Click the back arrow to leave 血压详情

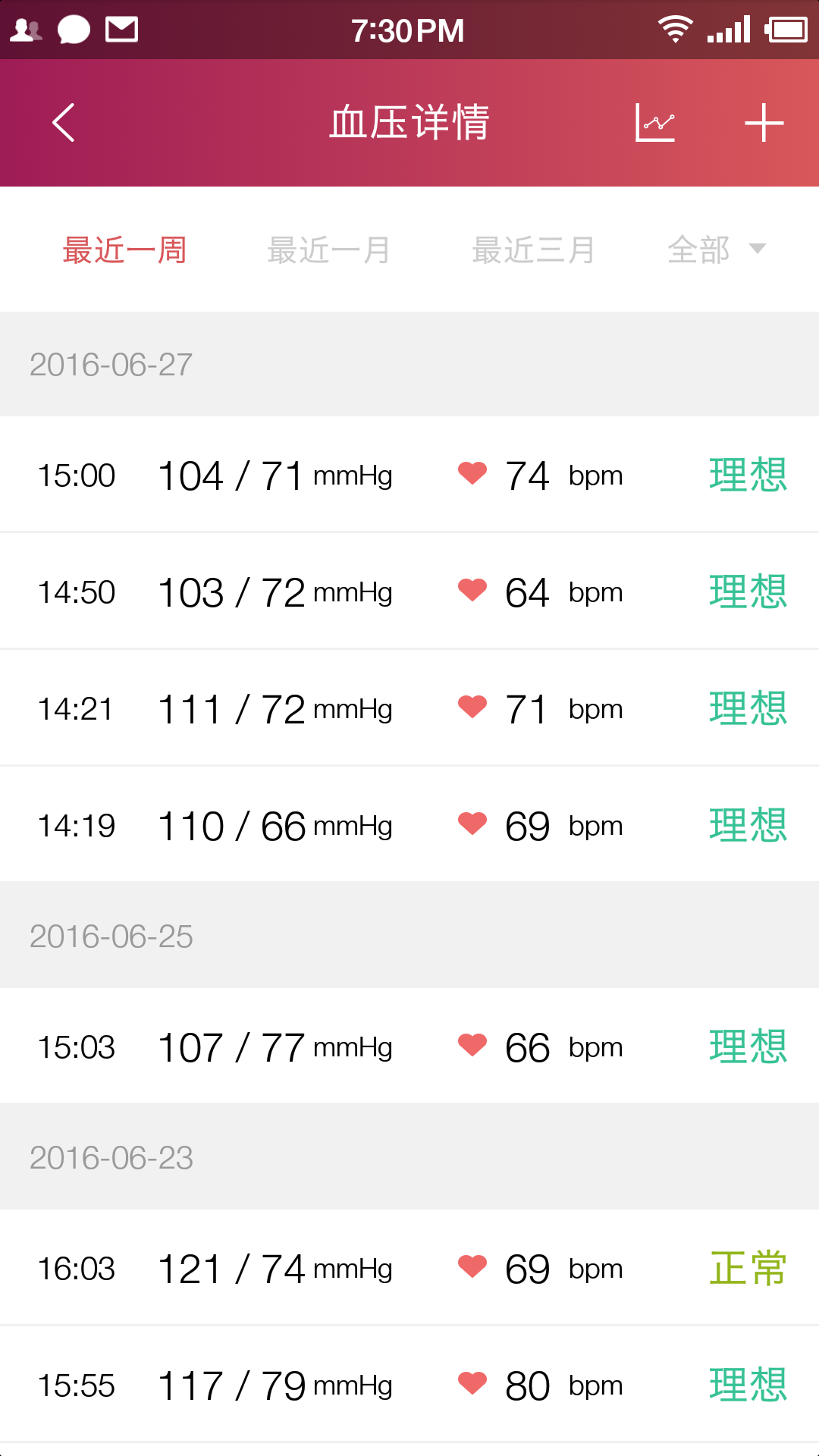63,122
